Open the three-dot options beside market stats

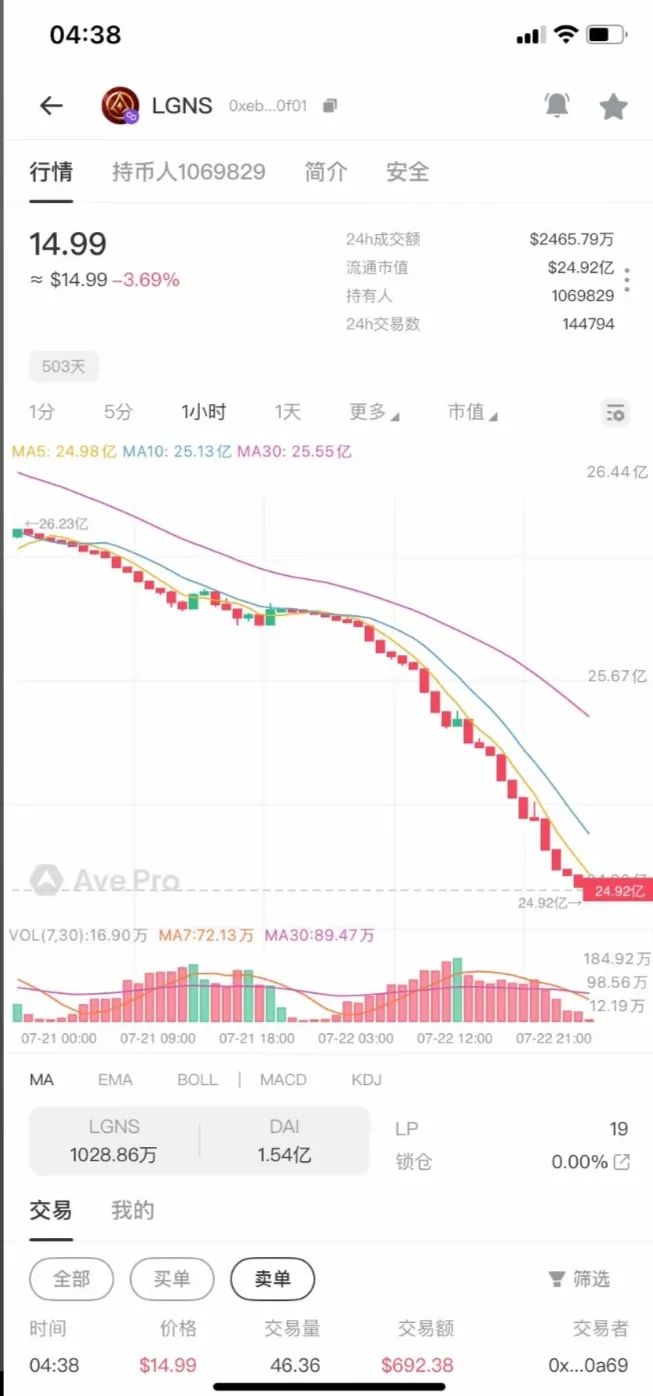click(x=627, y=279)
